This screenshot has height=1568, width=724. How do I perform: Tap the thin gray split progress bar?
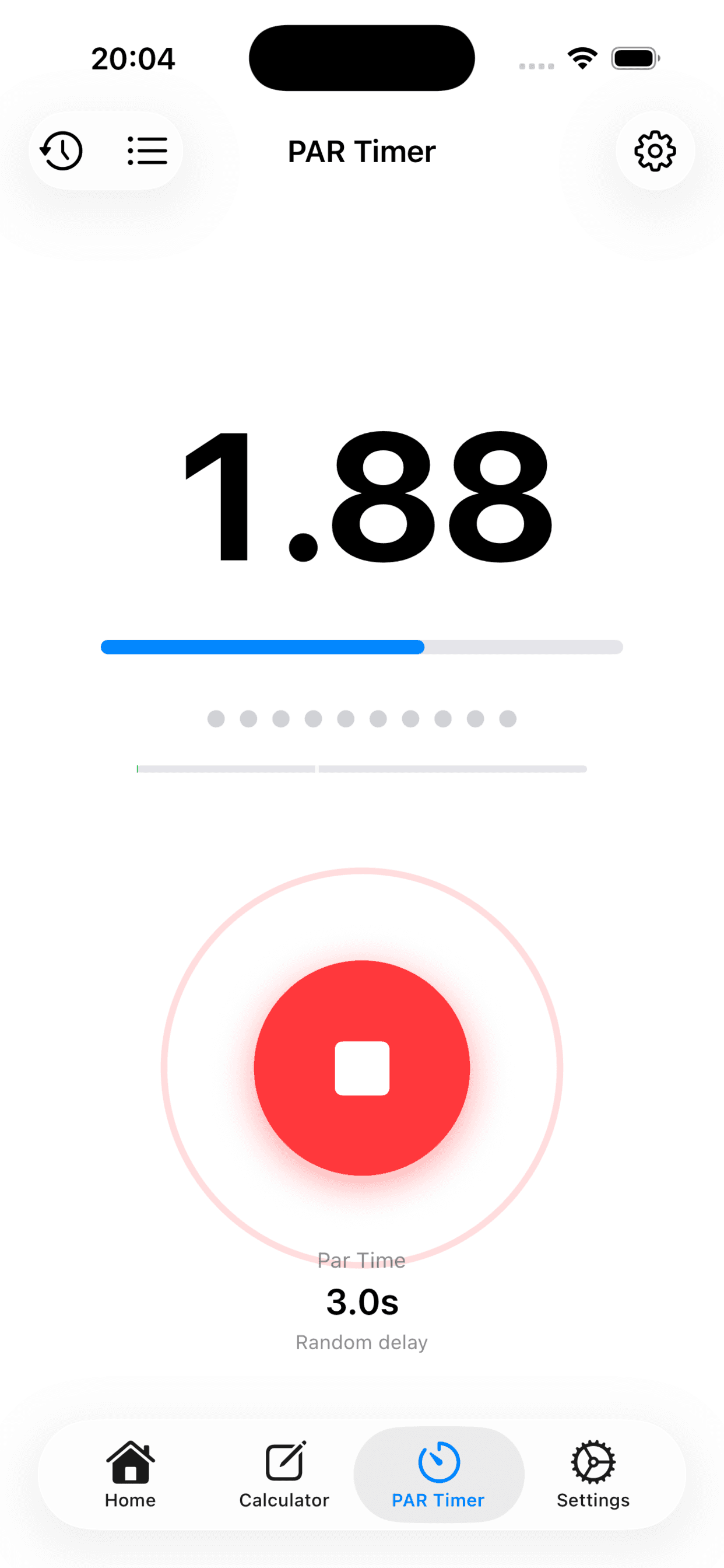pyautogui.click(x=361, y=768)
